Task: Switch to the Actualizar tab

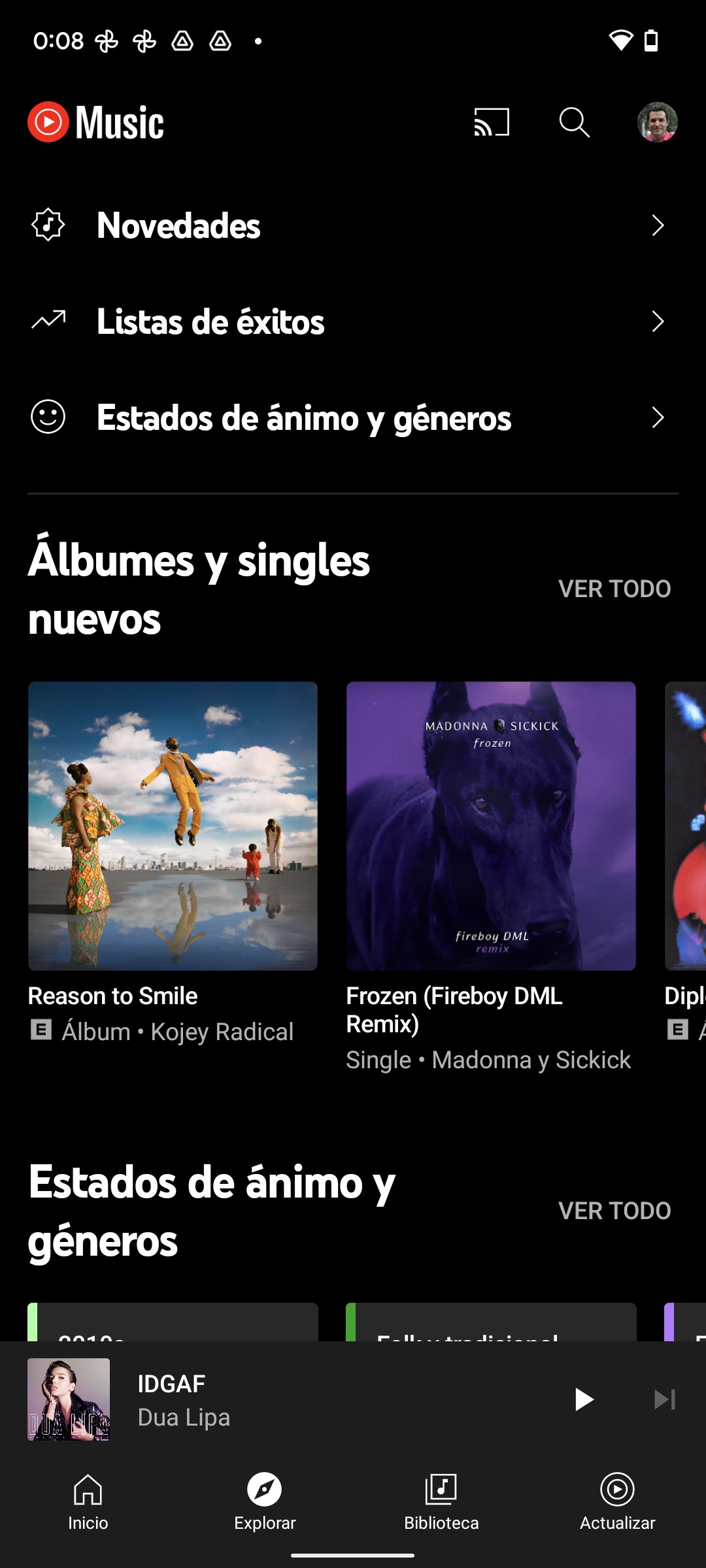Action: 618,1503
